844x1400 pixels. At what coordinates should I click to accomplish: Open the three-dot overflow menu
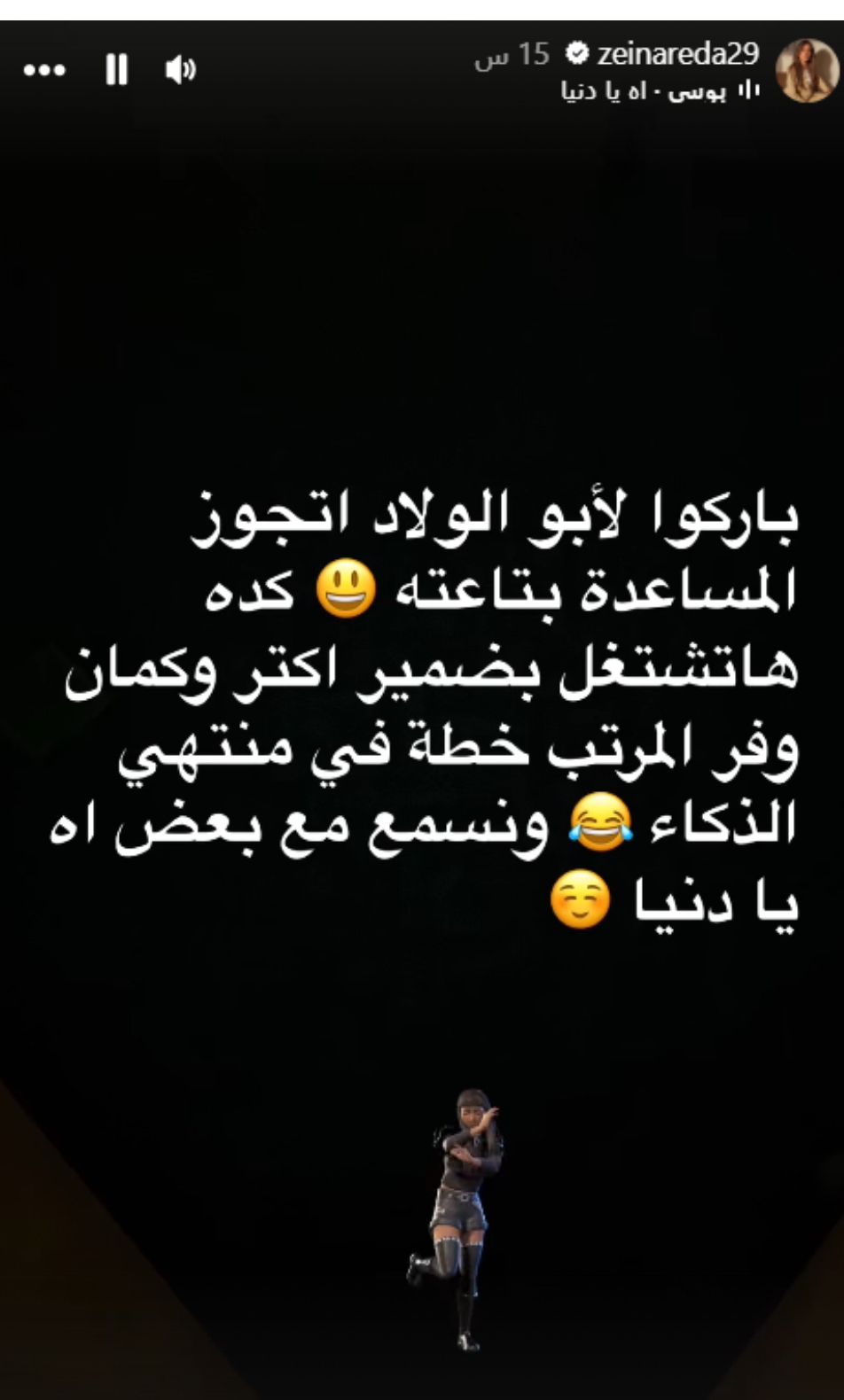pyautogui.click(x=44, y=70)
